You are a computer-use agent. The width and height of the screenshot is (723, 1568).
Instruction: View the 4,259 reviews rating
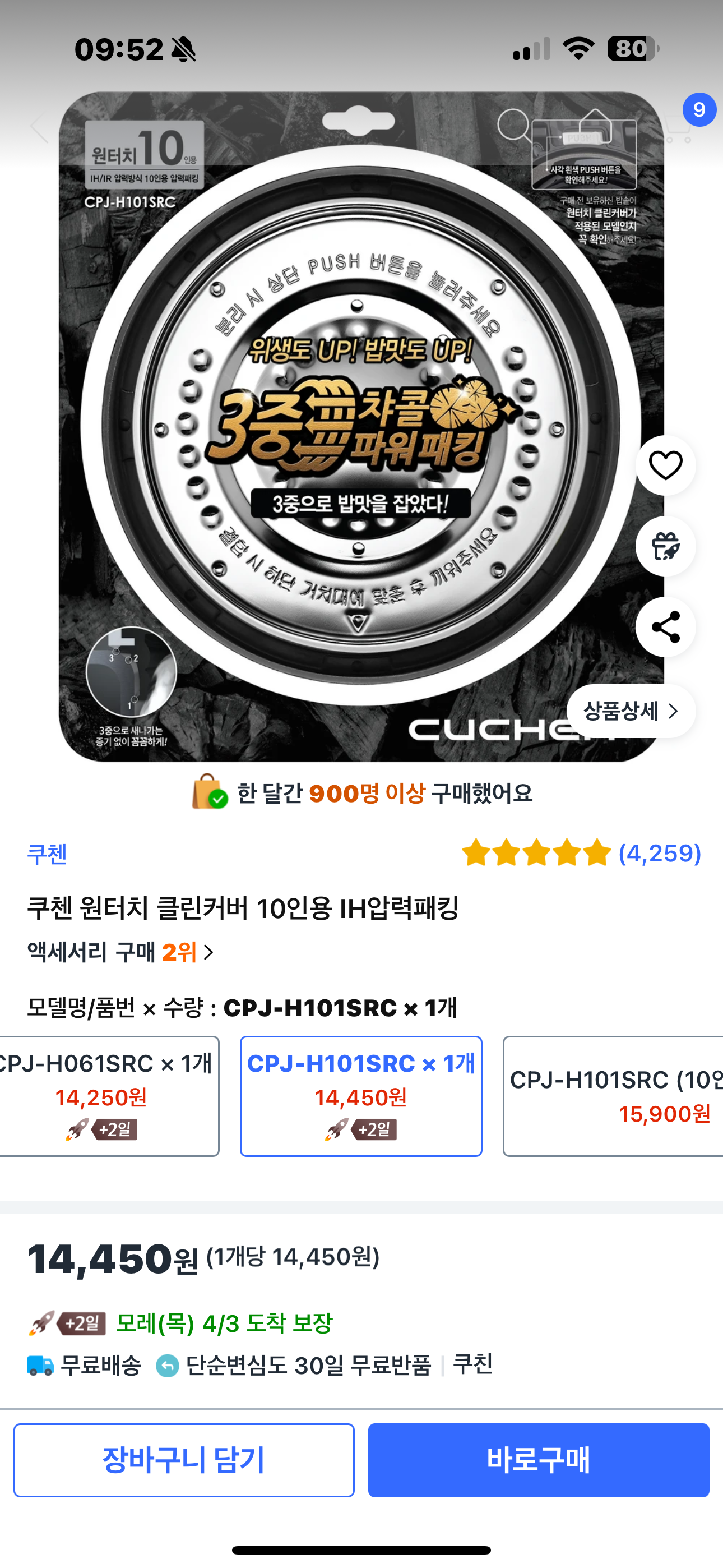point(581,853)
